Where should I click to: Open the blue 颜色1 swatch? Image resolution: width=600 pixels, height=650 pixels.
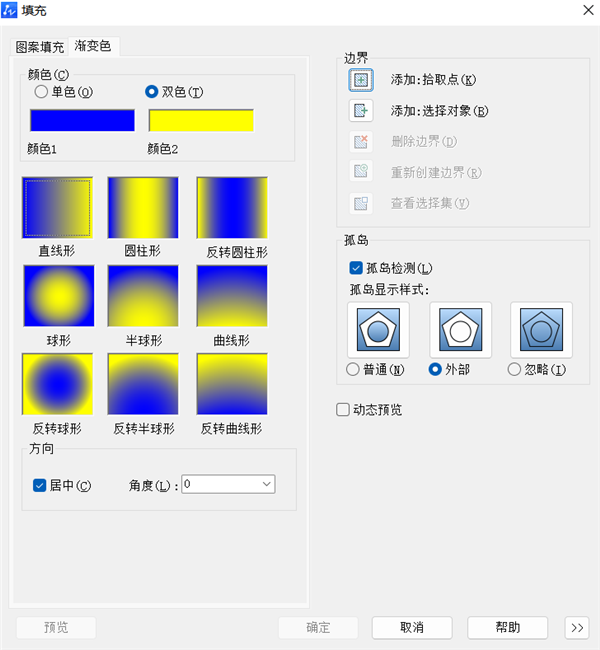point(82,120)
